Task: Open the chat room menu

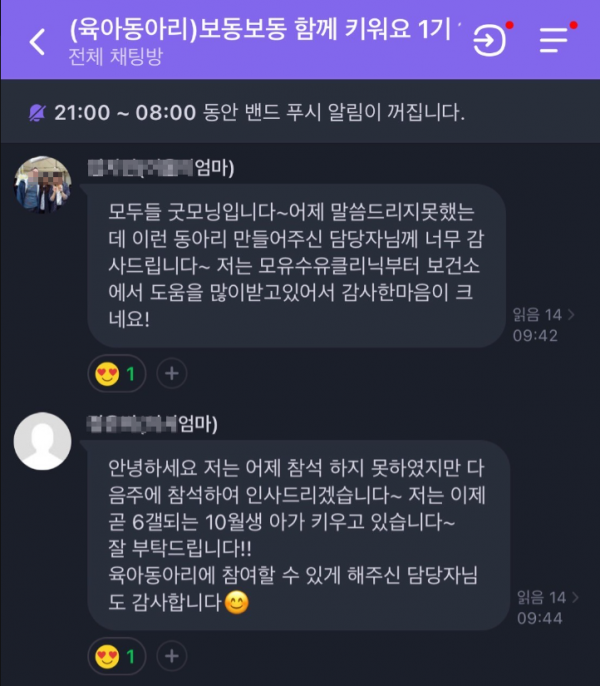Action: [553, 41]
